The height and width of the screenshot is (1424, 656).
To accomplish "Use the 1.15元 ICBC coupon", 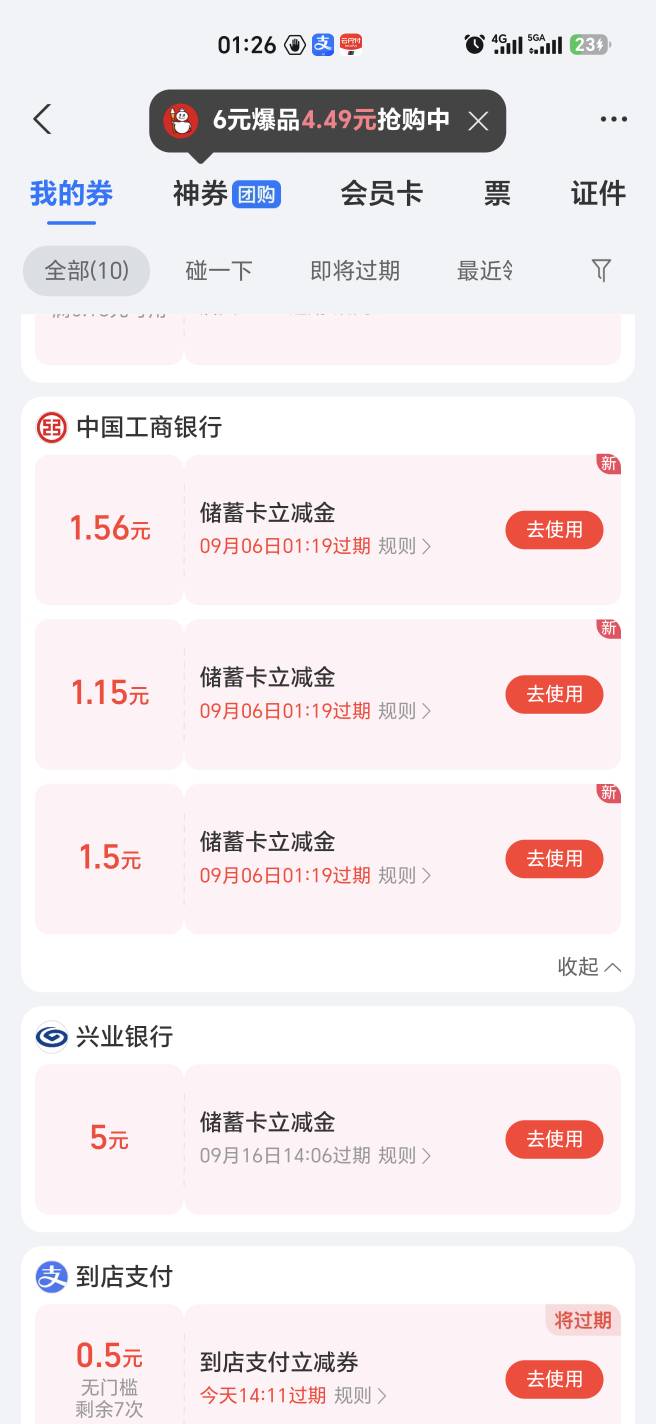I will click(x=554, y=694).
